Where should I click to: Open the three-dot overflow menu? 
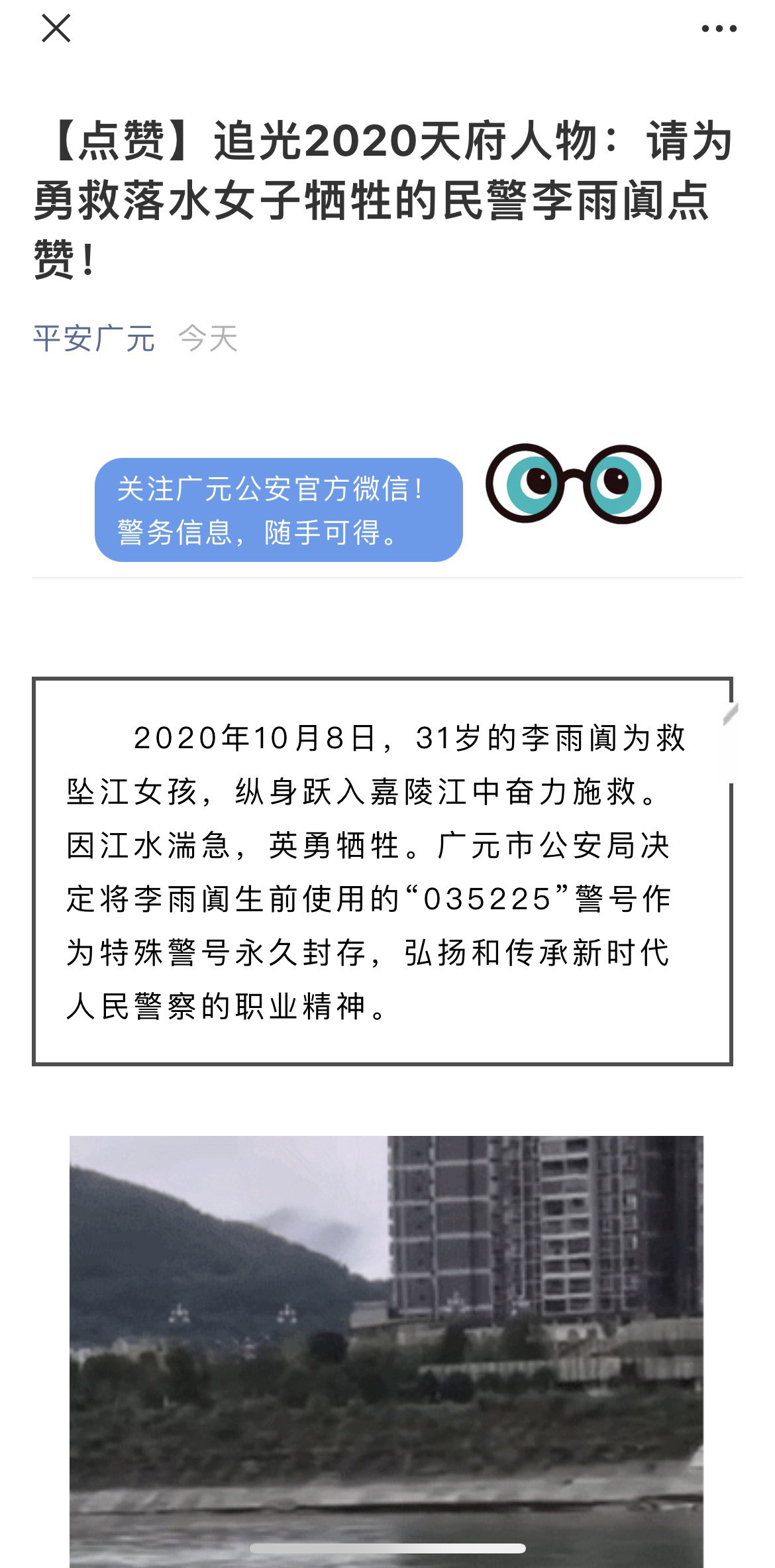coord(719,28)
